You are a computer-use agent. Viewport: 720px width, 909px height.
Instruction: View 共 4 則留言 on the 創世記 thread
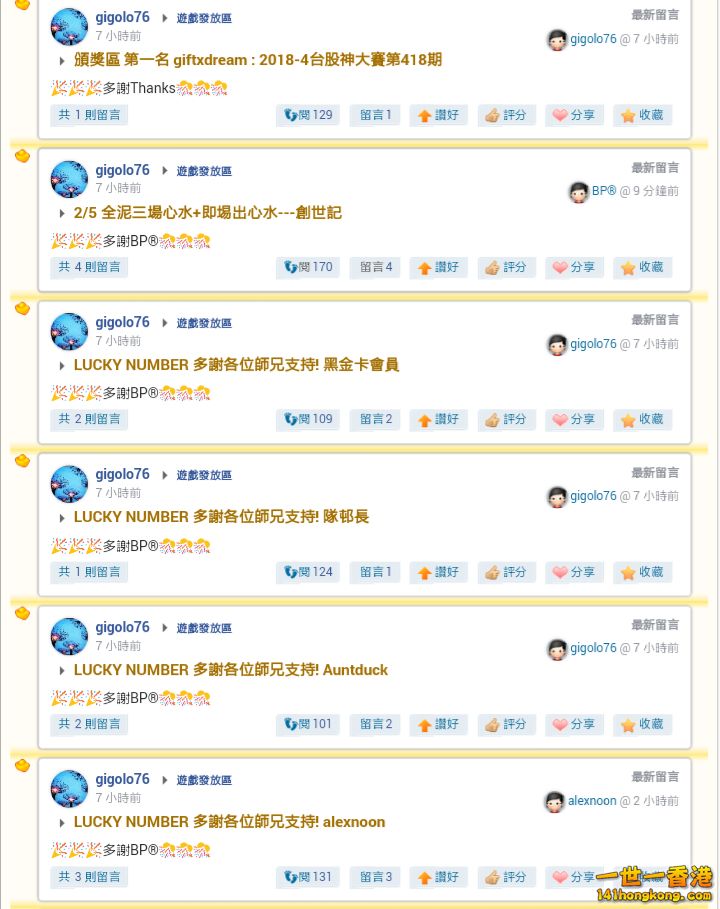tap(89, 267)
